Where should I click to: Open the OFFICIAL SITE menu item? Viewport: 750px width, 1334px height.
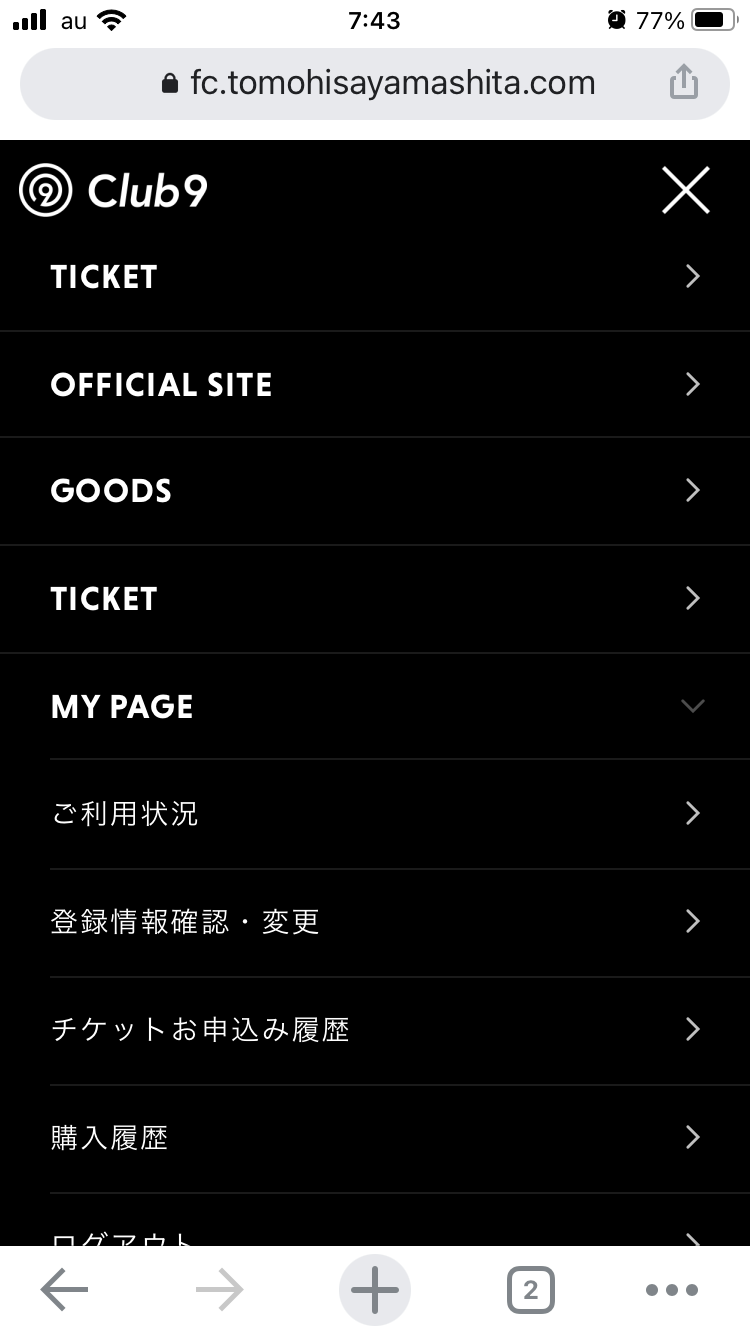point(375,385)
